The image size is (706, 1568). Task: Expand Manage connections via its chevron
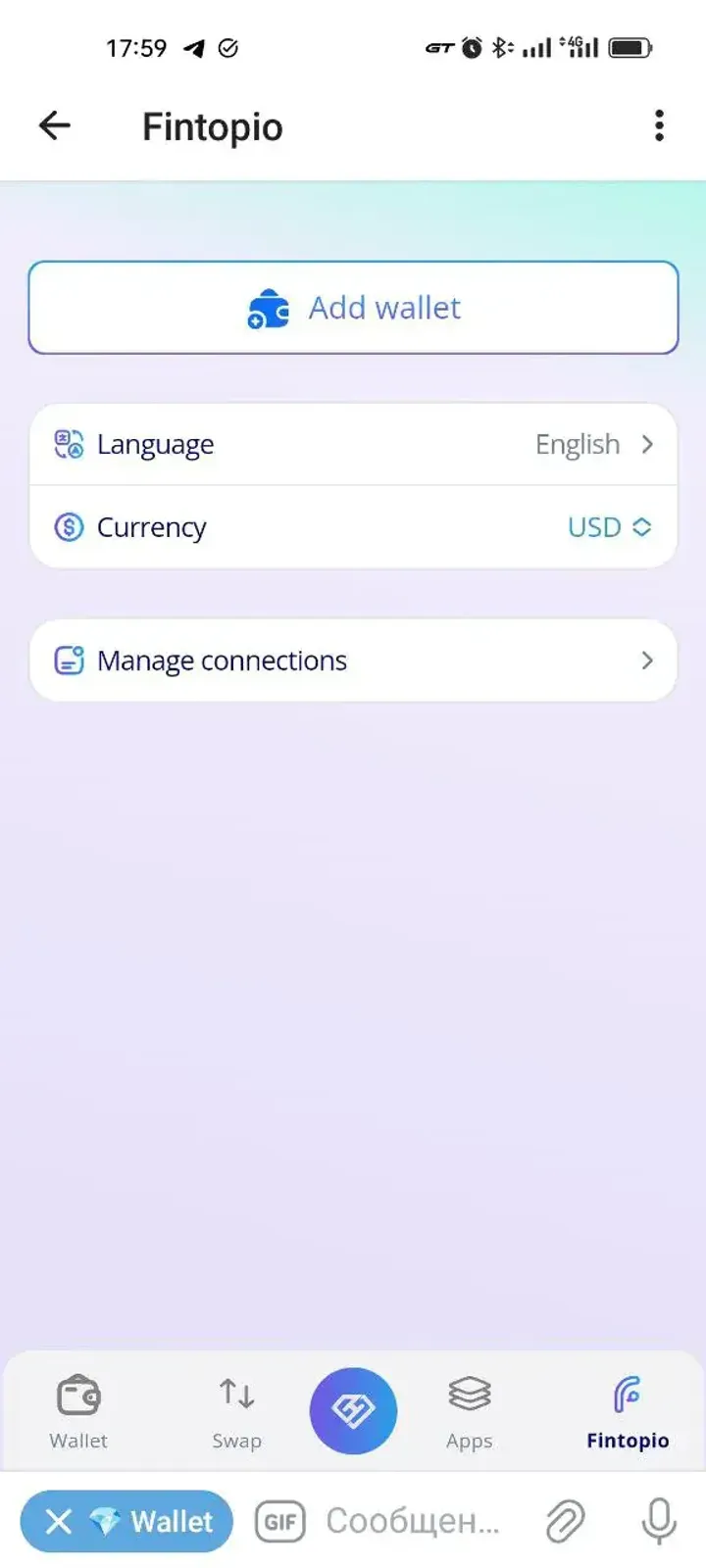pos(646,661)
